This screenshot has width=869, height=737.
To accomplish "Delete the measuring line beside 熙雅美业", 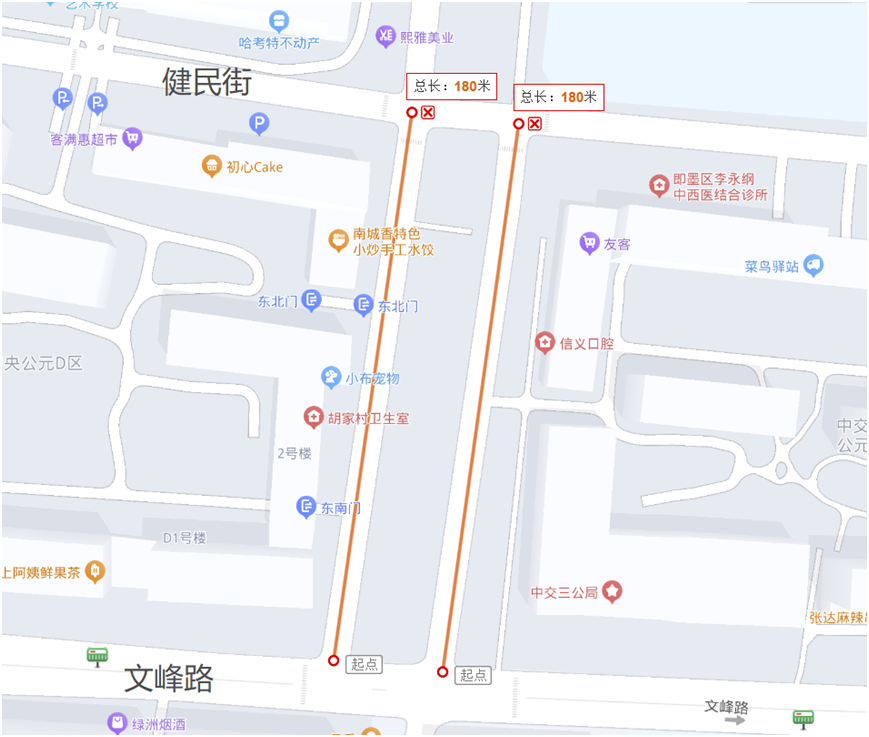I will pyautogui.click(x=428, y=112).
